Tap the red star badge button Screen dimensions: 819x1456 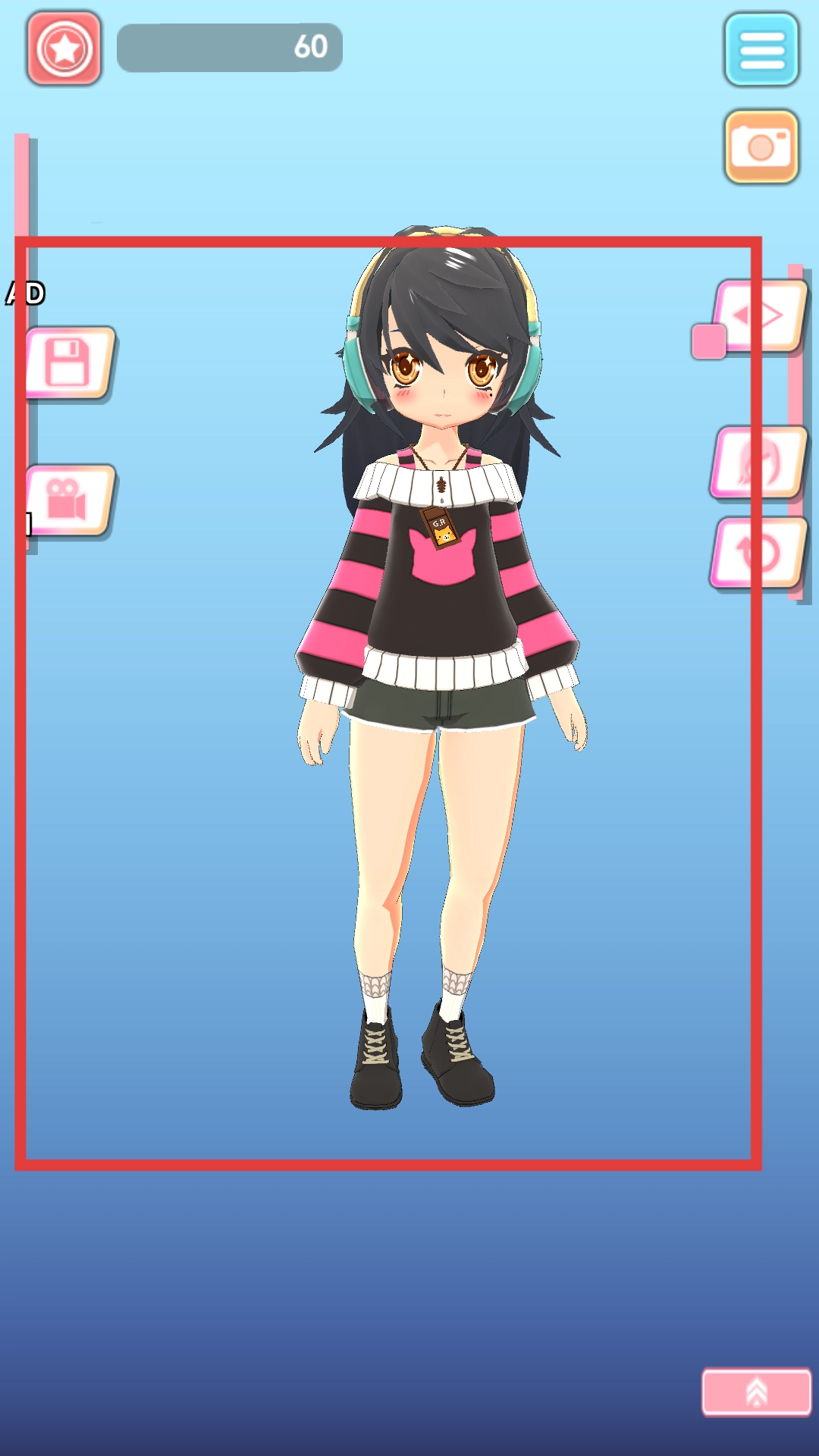tap(64, 49)
